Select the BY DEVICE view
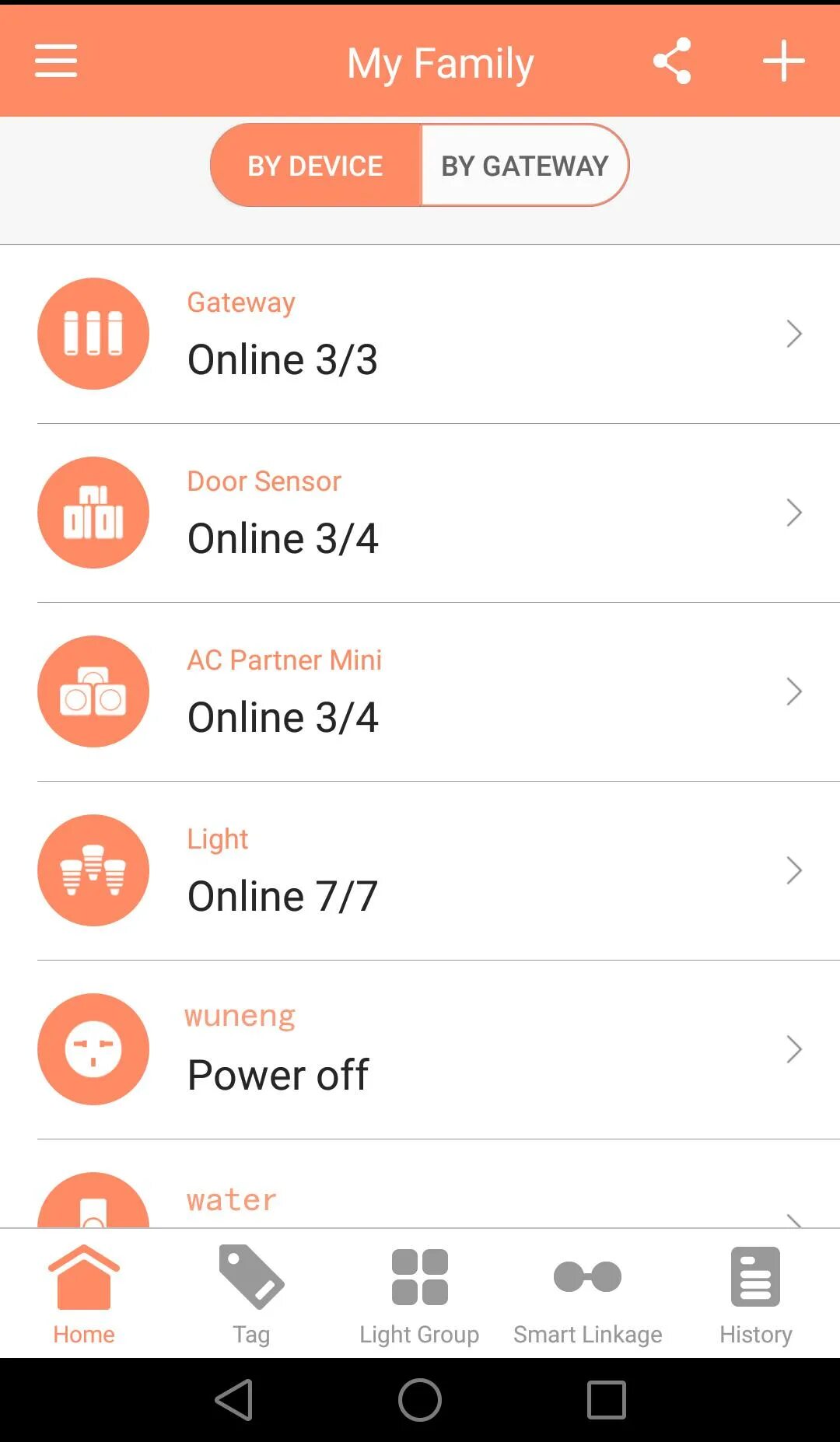 [316, 166]
